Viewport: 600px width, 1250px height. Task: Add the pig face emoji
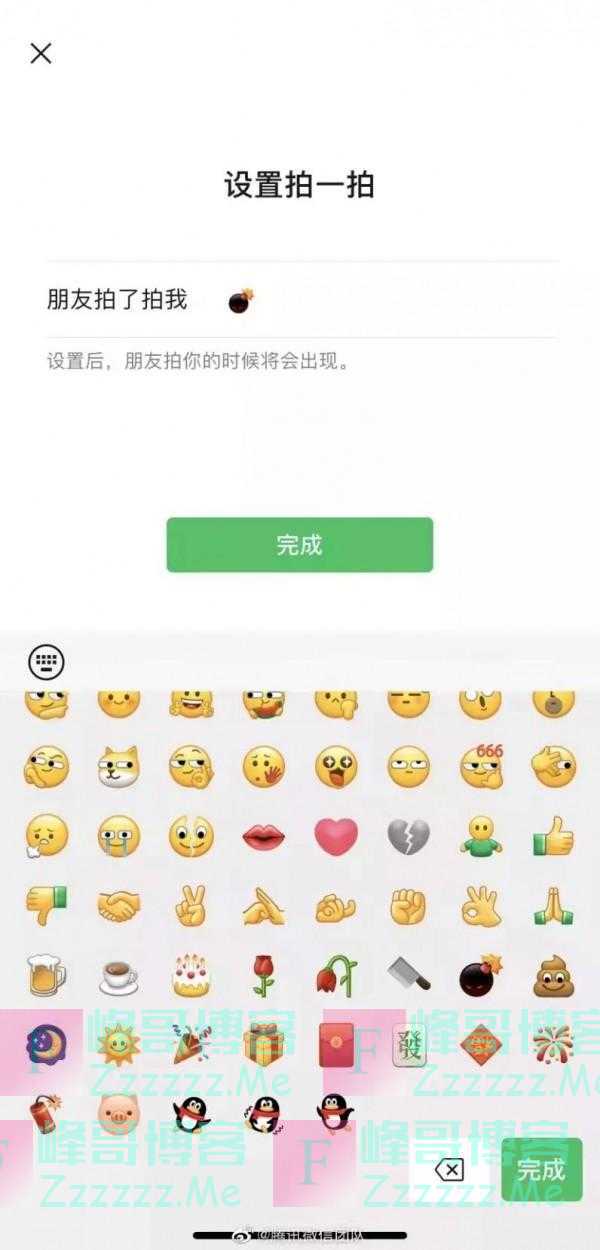point(118,1113)
